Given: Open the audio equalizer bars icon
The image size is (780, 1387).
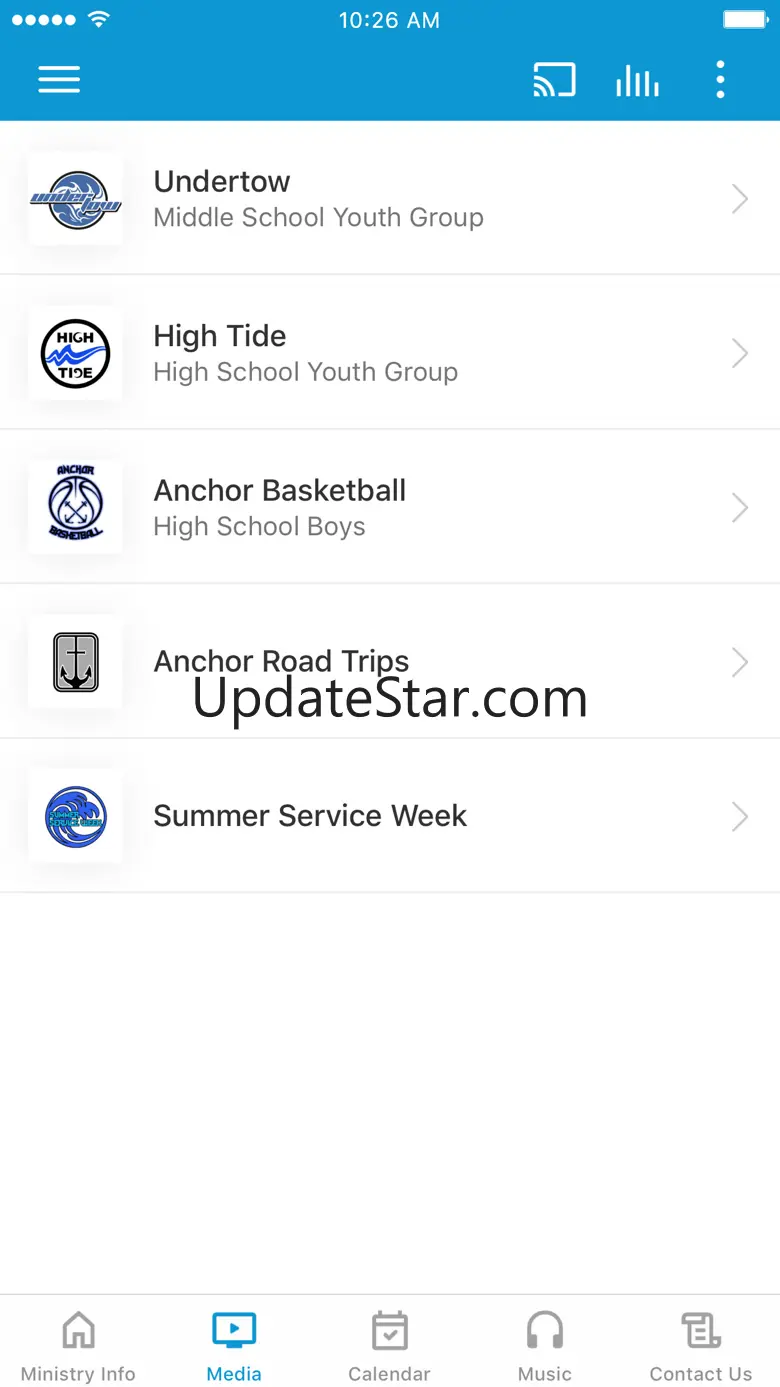Looking at the screenshot, I should [637, 80].
